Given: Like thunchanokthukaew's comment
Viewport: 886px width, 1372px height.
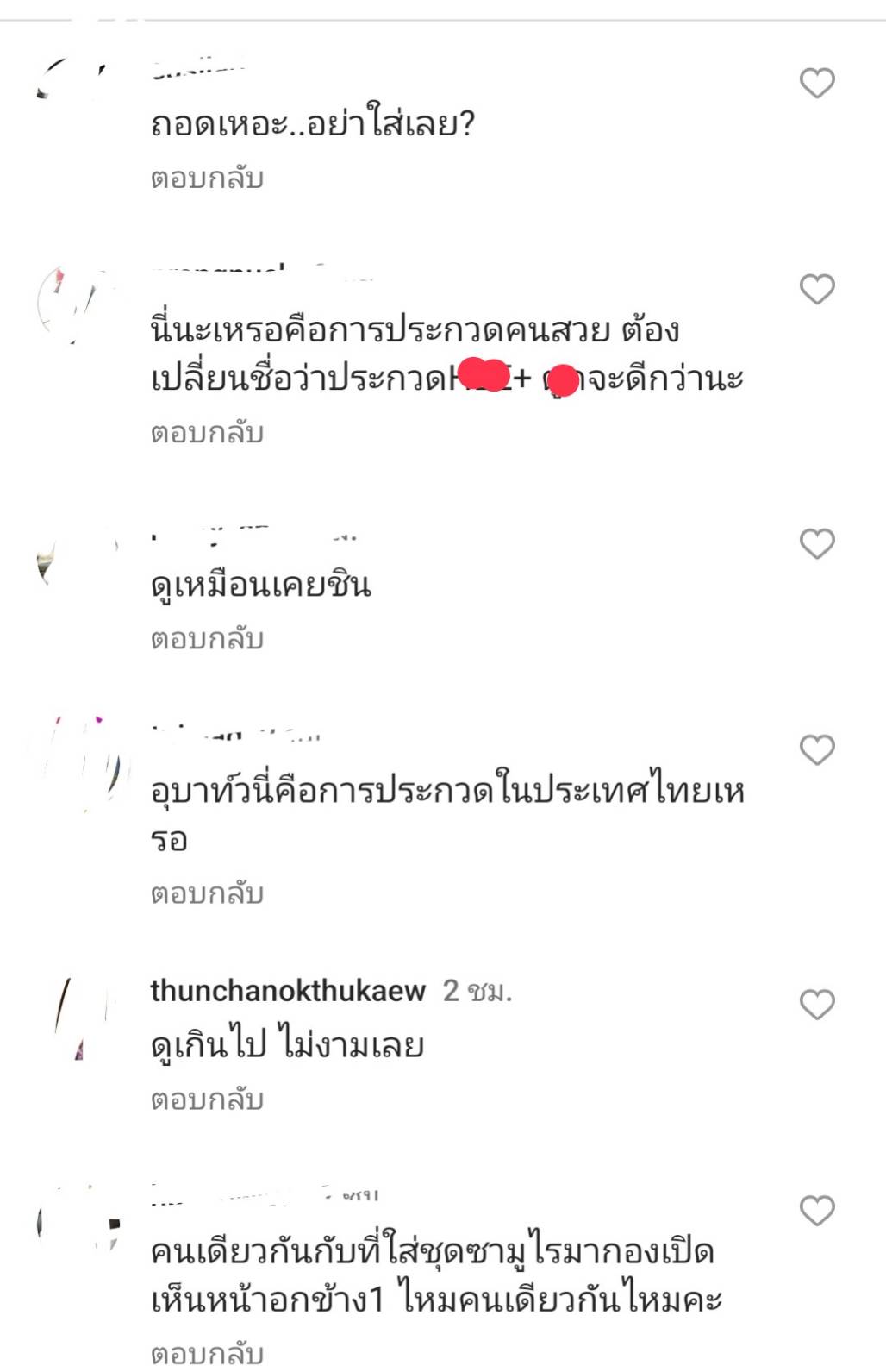Looking at the screenshot, I should (x=816, y=1005).
